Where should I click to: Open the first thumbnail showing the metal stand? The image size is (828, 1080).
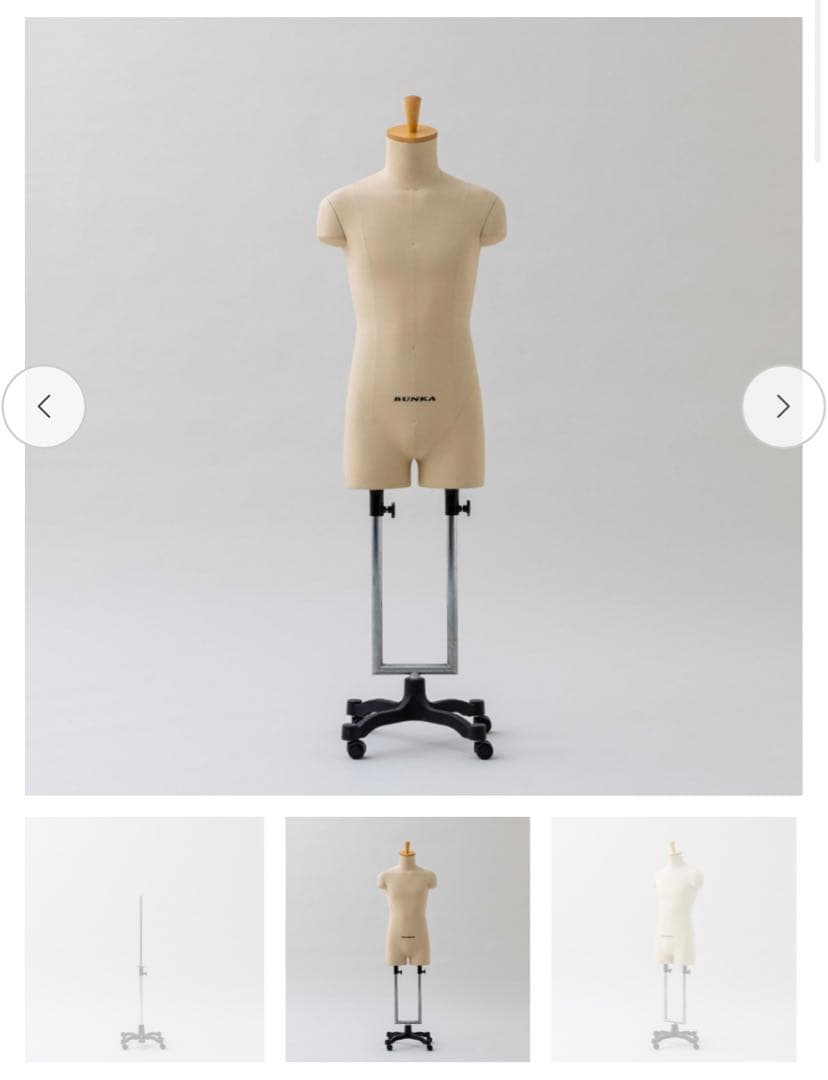(x=144, y=938)
